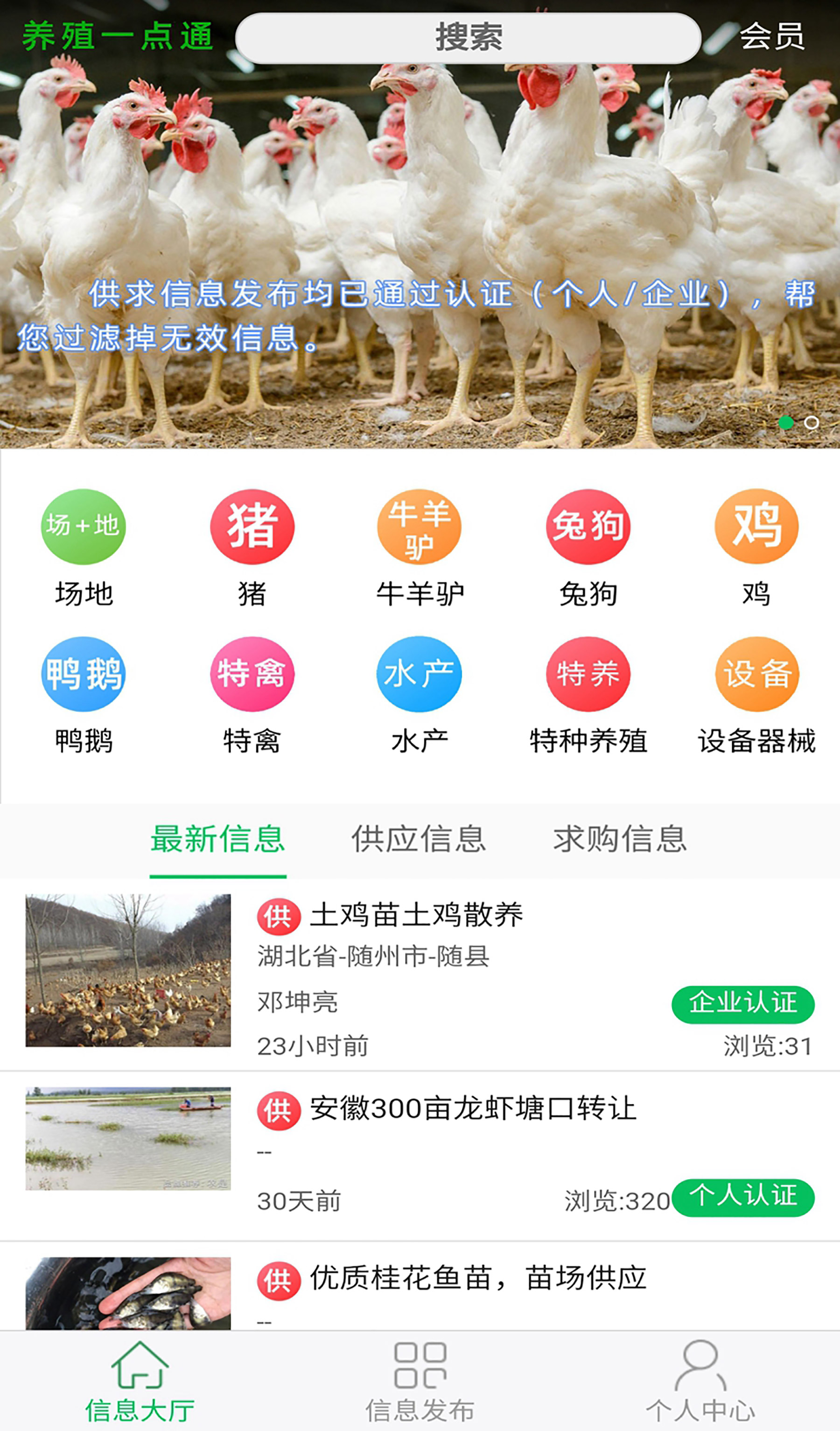840x1431 pixels.
Task: View the 优质桂花鱼苗 listing
Action: coord(477,1278)
